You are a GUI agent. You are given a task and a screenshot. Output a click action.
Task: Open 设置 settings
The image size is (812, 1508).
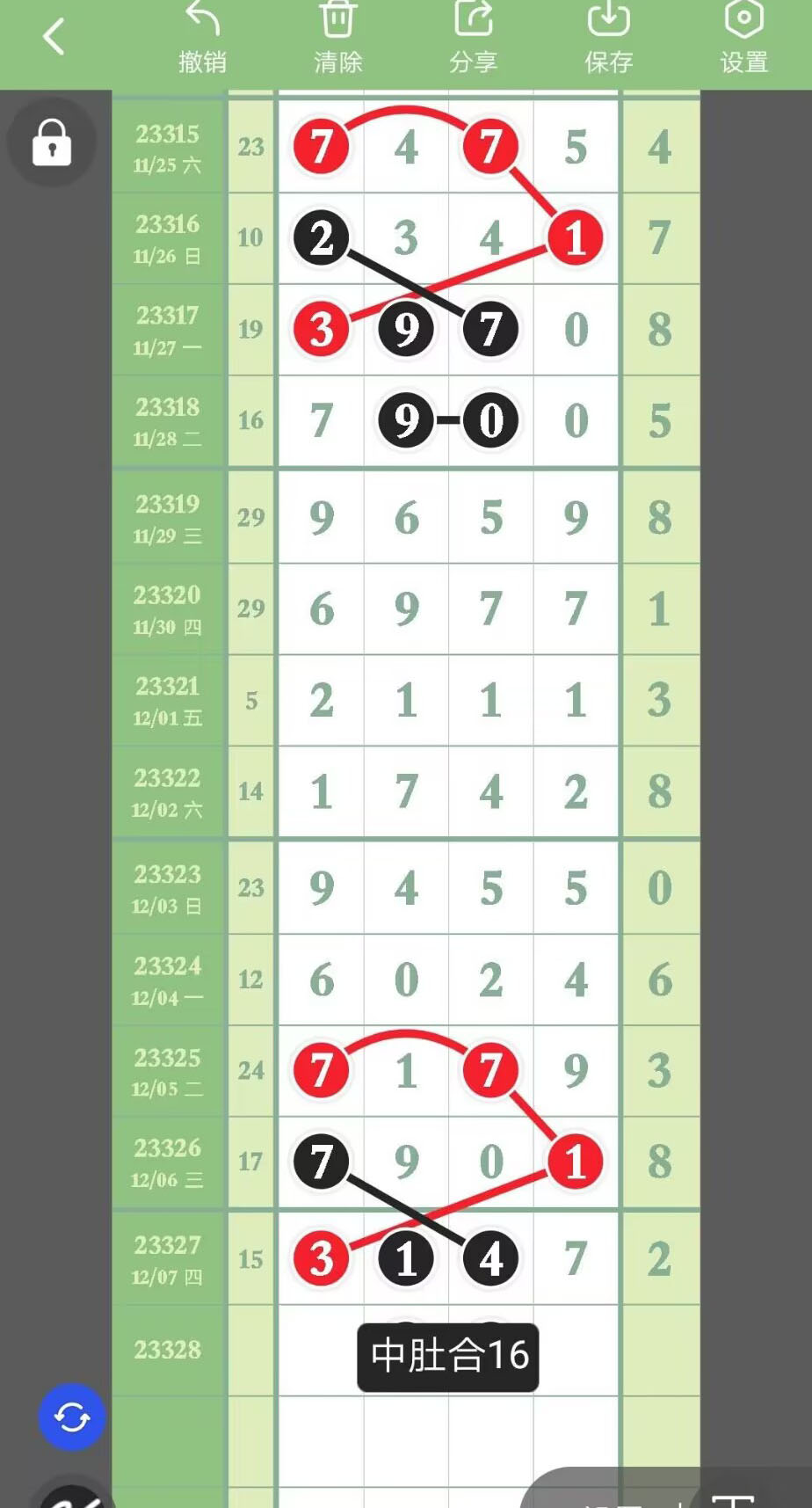[743, 37]
